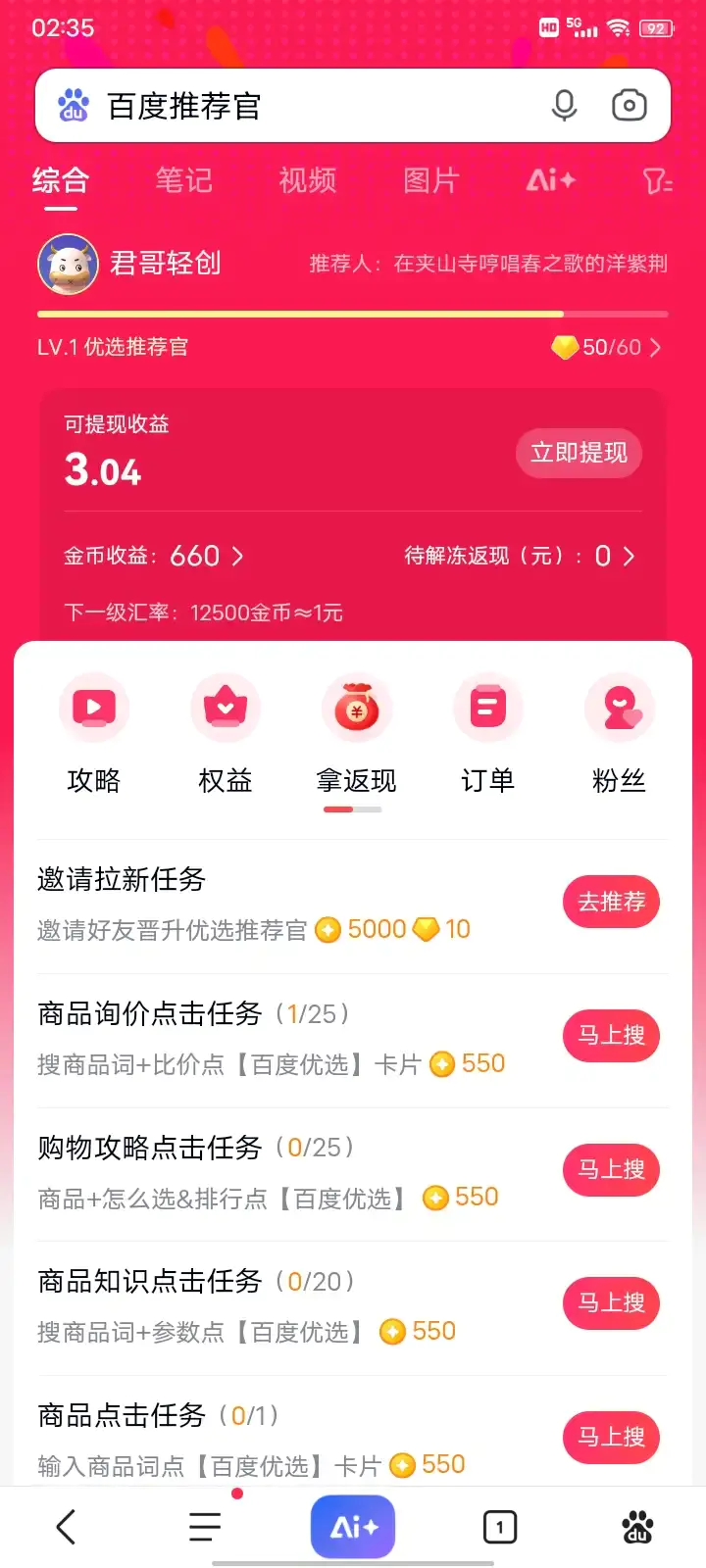Activate voice search with the microphone icon
This screenshot has width=706, height=1568.
pyautogui.click(x=565, y=105)
